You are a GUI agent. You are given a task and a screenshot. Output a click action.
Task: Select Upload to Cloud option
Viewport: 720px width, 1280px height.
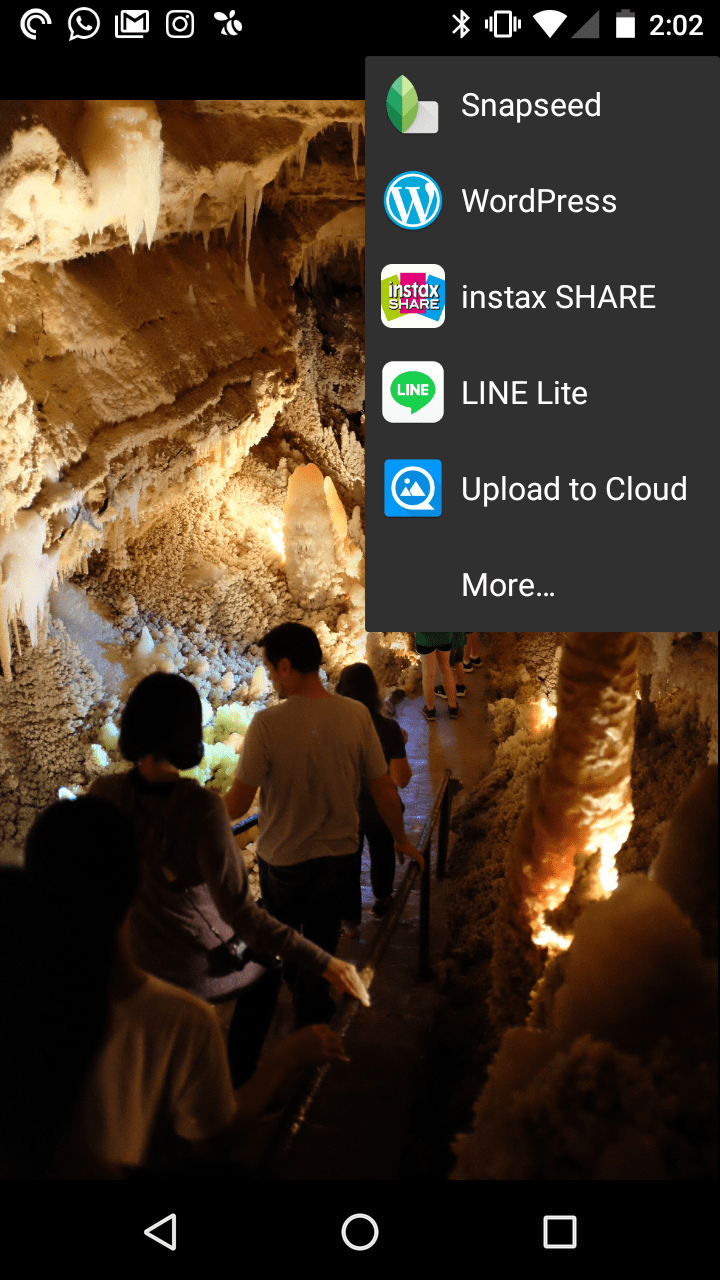click(542, 489)
